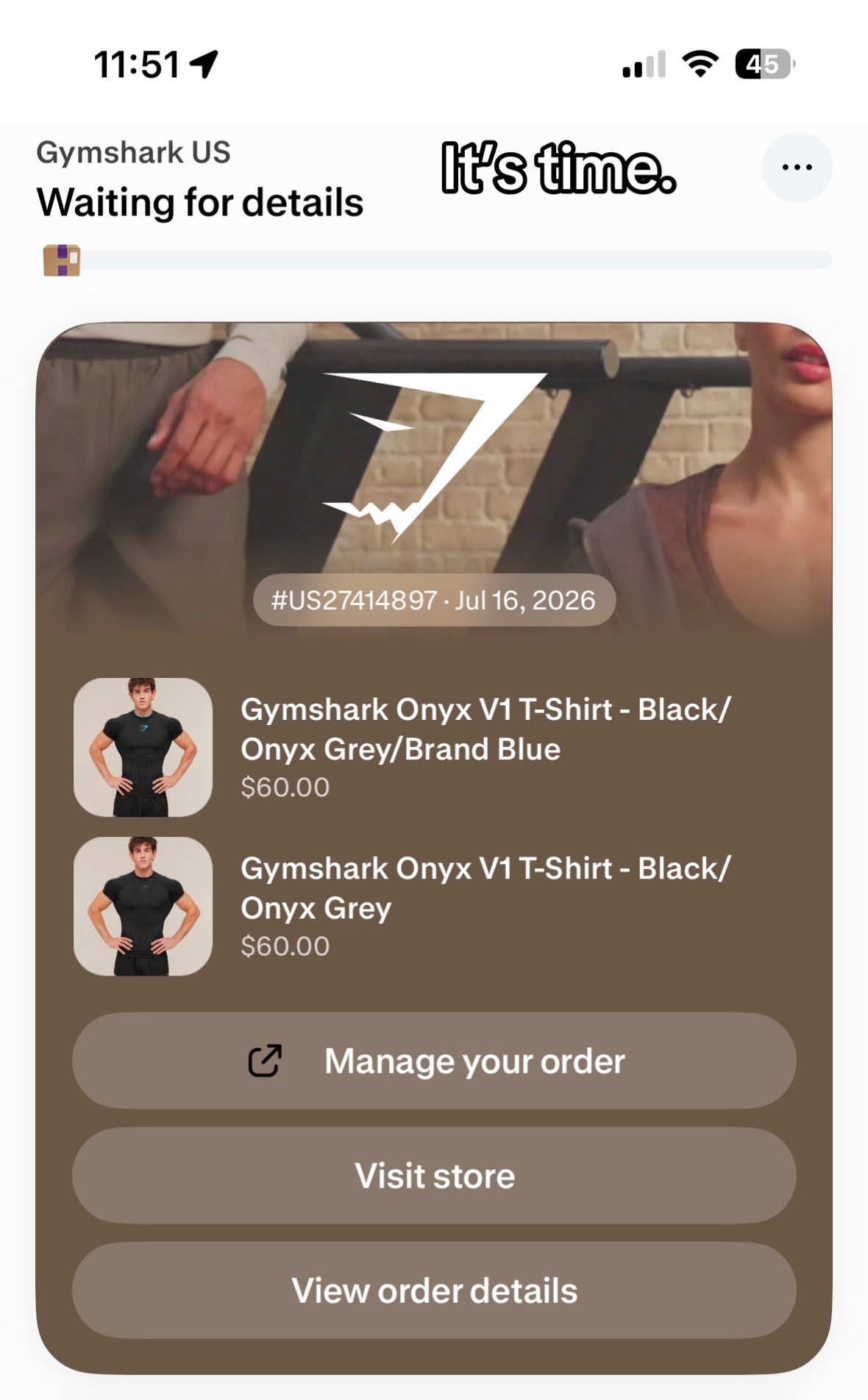This screenshot has height=1400, width=868.
Task: Open the Black/Onyx Grey T-Shirt item
Action: (434, 906)
